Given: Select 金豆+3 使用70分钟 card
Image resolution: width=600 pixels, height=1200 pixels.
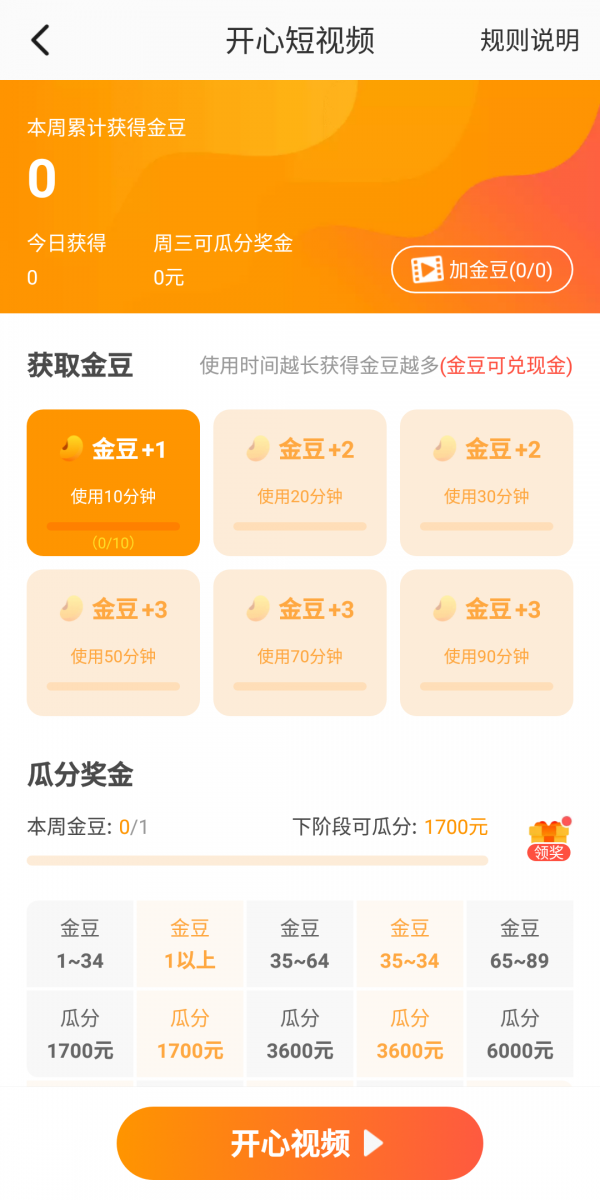Looking at the screenshot, I should click(300, 642).
